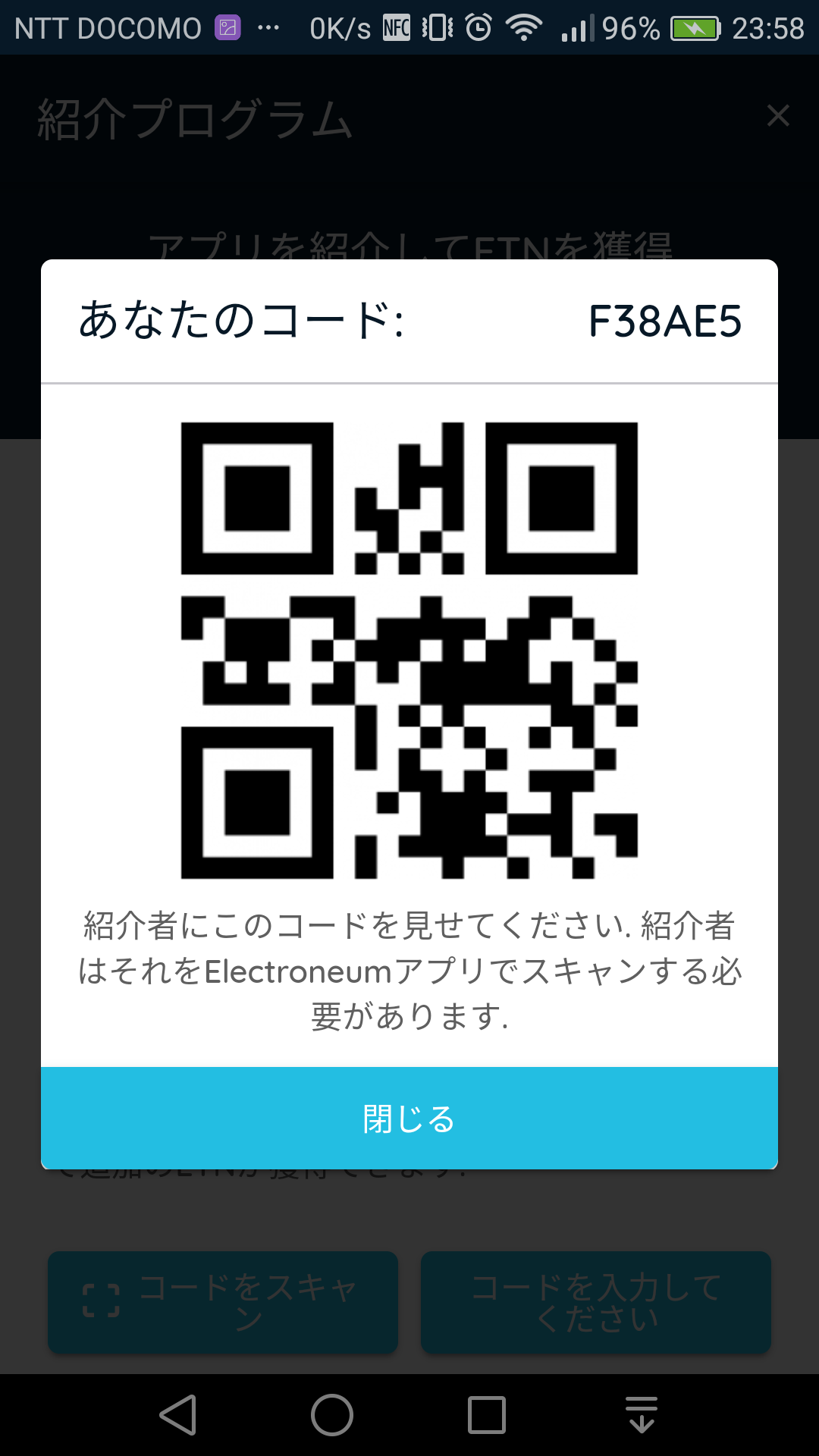Go back using the system back button

(x=179, y=1415)
